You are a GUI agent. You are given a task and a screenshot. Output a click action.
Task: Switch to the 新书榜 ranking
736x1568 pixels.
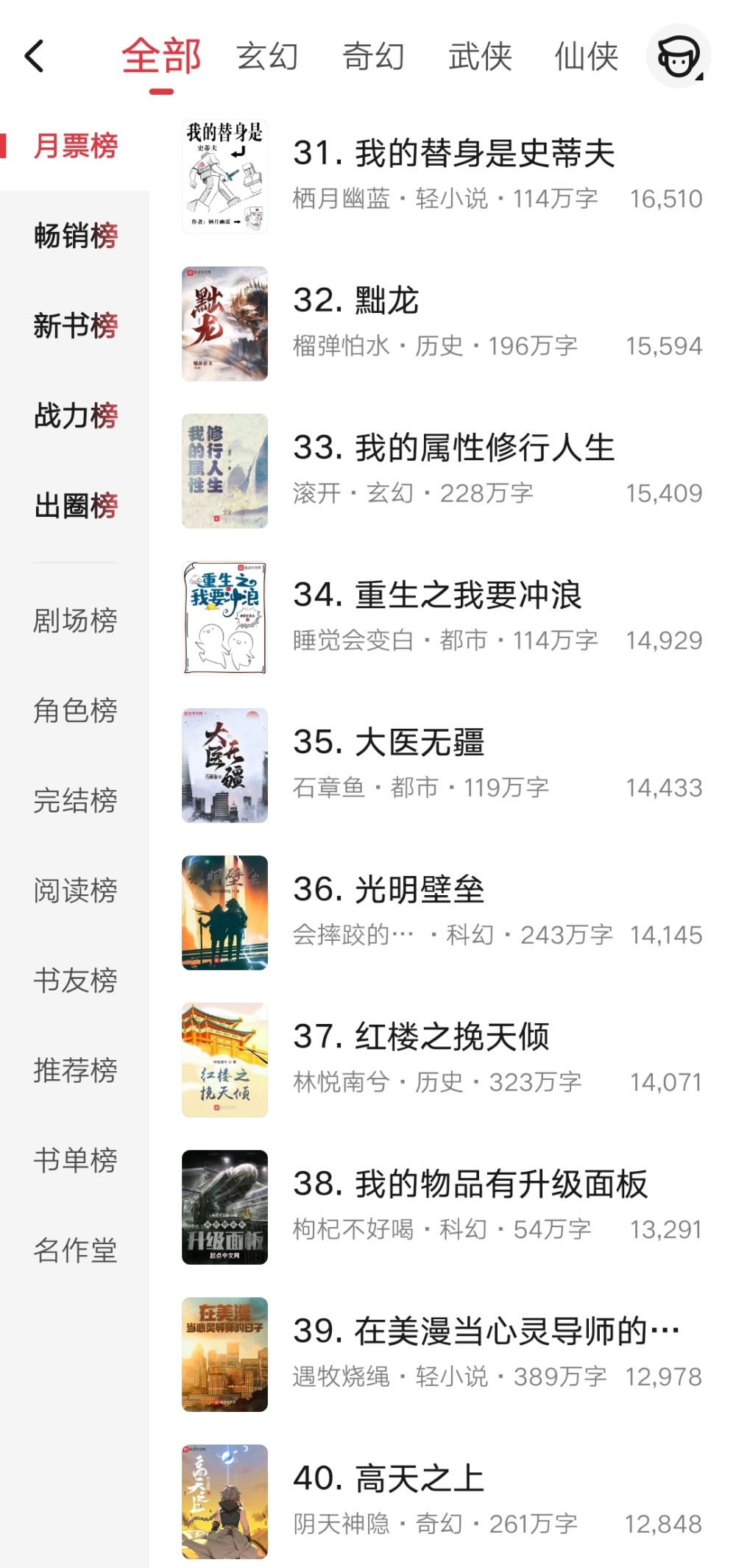click(x=75, y=325)
